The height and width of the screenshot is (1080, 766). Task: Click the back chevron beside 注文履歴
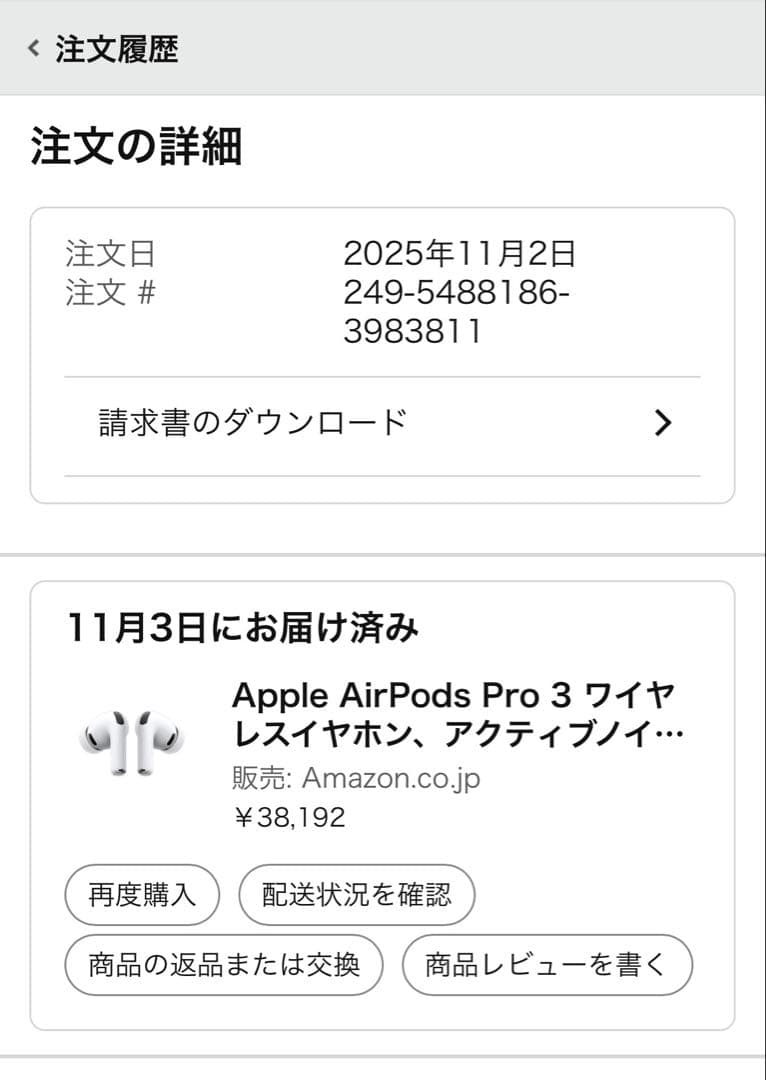click(30, 47)
